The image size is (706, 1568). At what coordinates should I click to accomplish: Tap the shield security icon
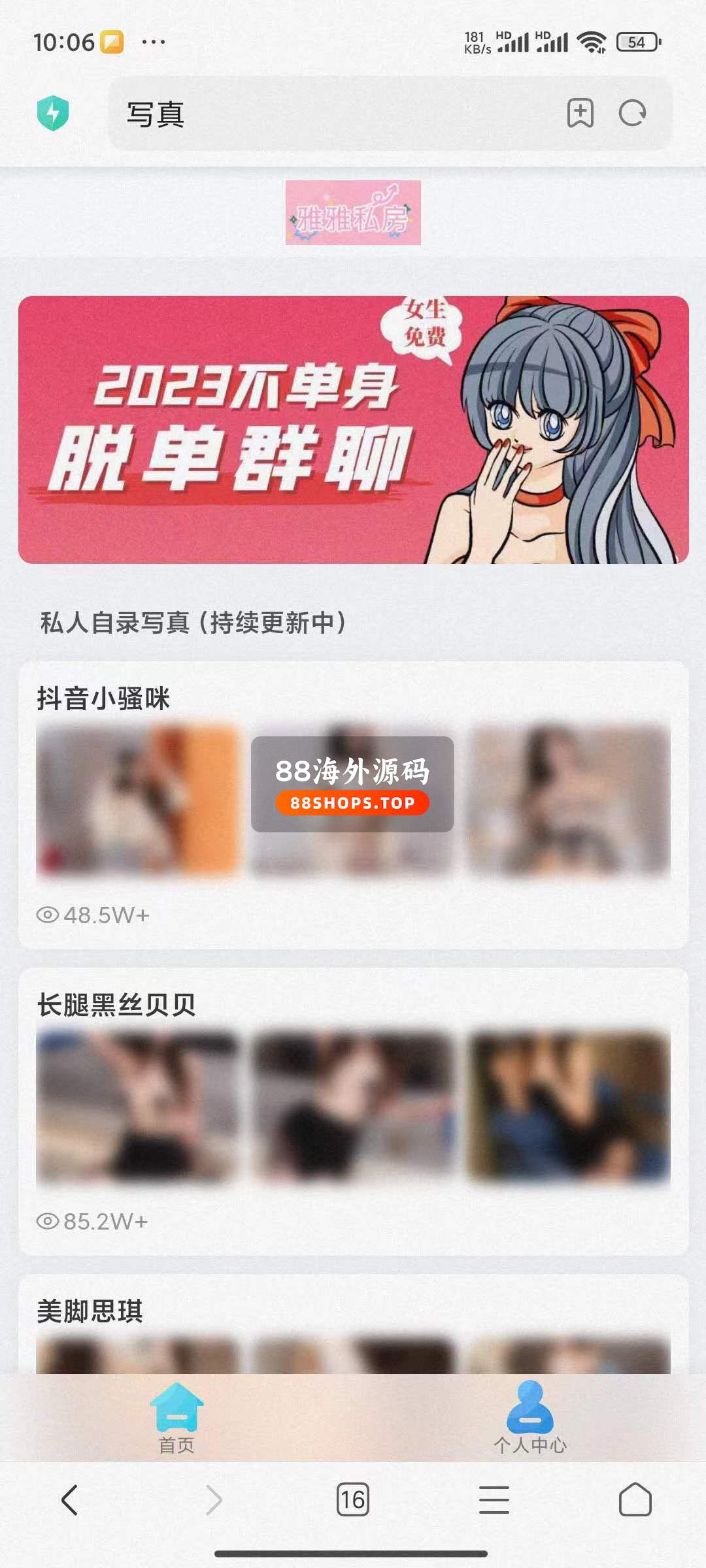click(x=53, y=113)
